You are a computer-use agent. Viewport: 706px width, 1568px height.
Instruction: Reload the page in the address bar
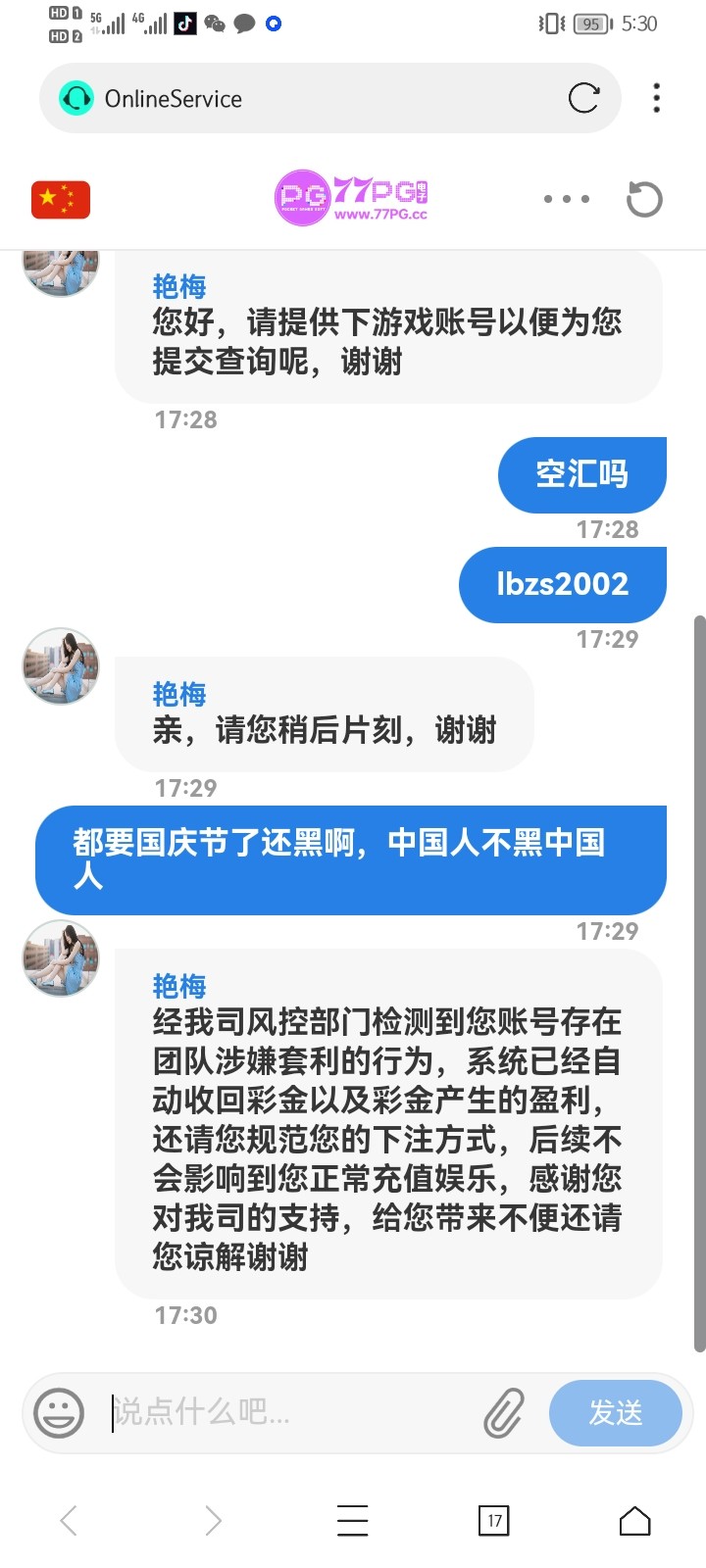tap(583, 98)
